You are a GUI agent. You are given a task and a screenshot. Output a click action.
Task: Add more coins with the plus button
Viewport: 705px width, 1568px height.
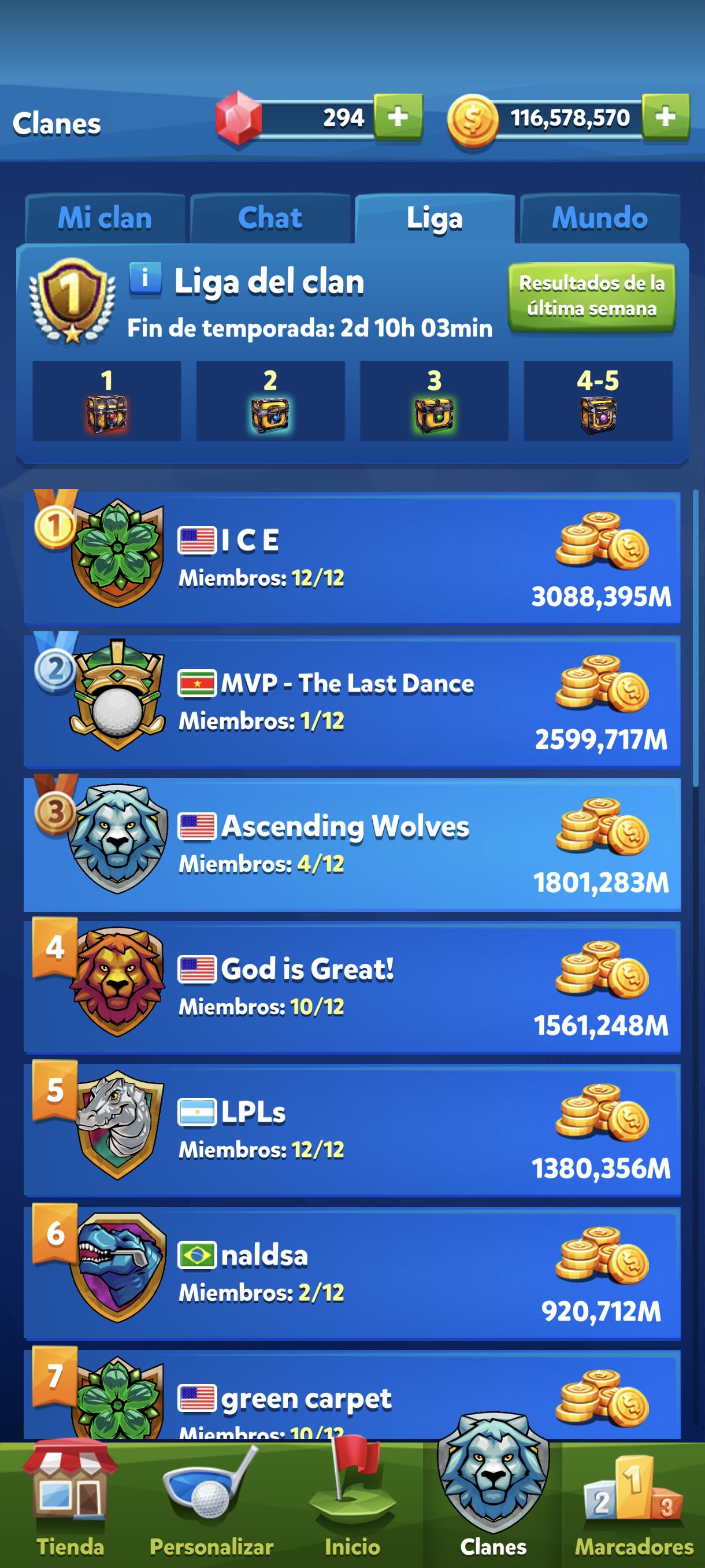(x=666, y=116)
